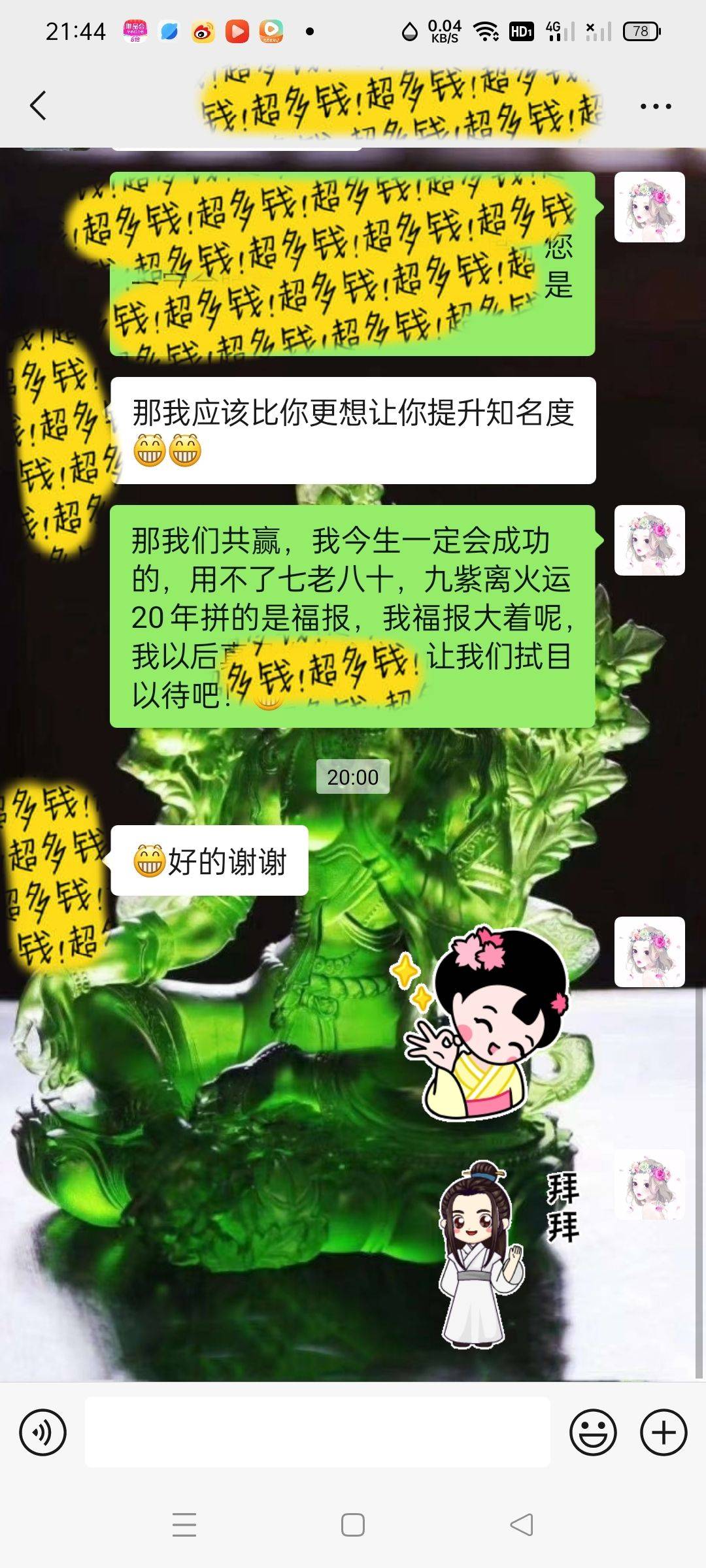Open the recent apps button
This screenshot has height=1568, width=706.
(x=184, y=1525)
